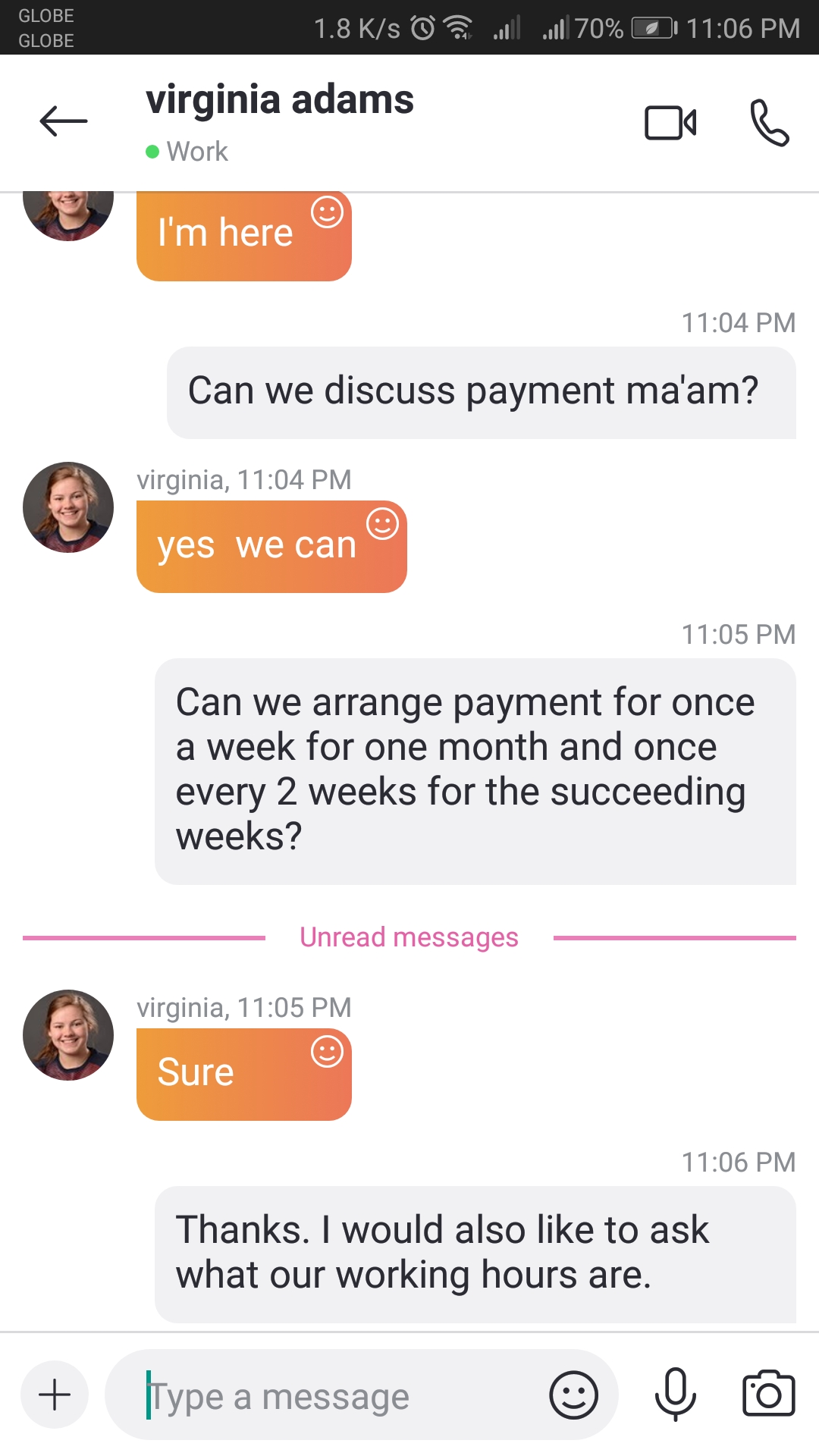
Task: Start a video call with virginia adams
Action: point(670,123)
